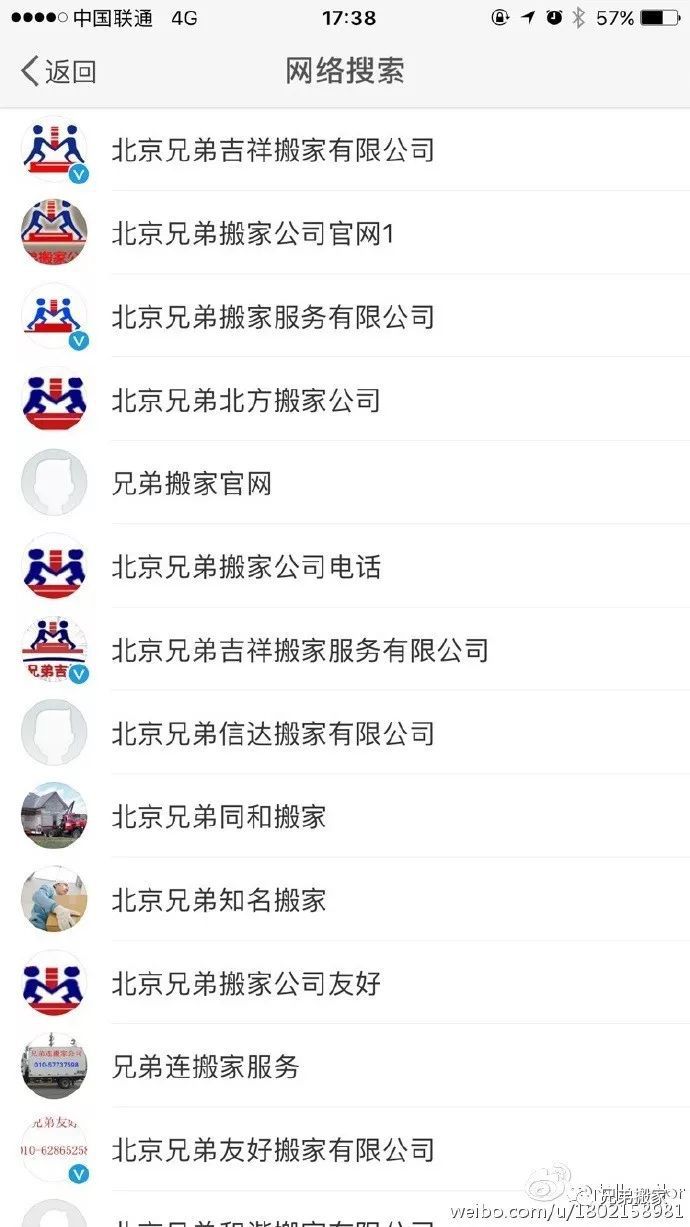Open 北京兄弟信达搬家有限公司 result
This screenshot has width=690, height=1227.
pyautogui.click(x=273, y=733)
